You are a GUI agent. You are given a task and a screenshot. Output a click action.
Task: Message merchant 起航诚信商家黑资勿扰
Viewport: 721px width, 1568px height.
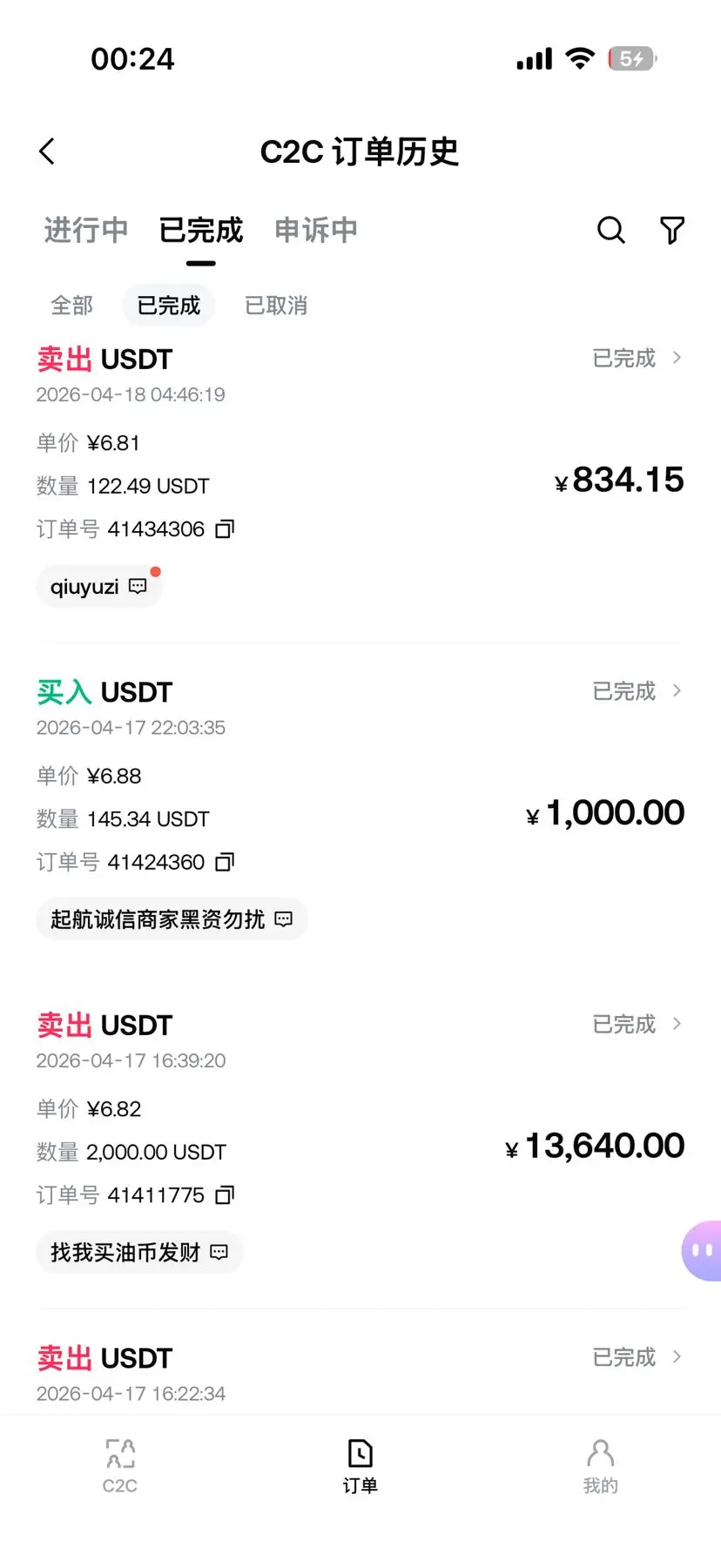click(x=172, y=919)
